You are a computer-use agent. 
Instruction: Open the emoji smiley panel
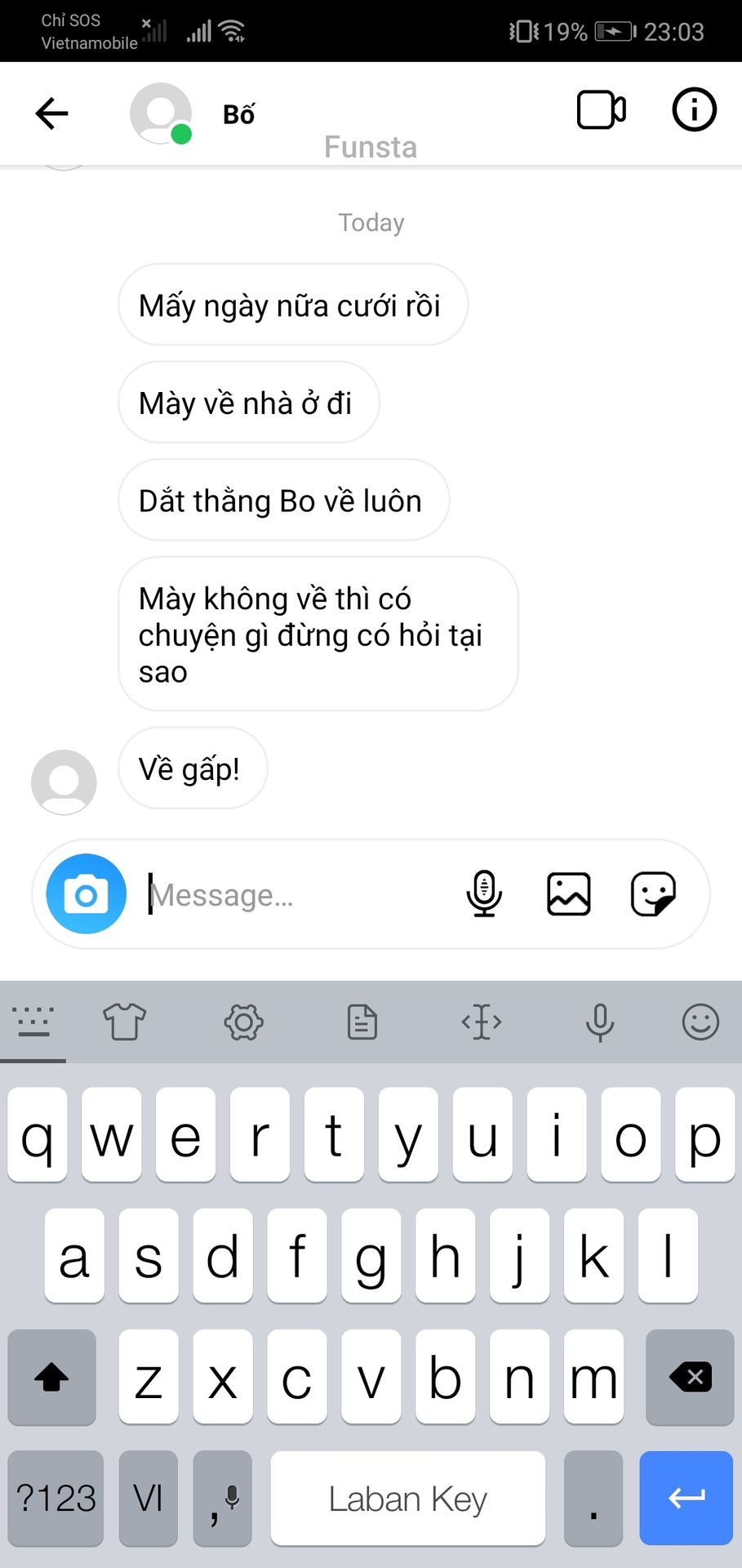point(700,1022)
